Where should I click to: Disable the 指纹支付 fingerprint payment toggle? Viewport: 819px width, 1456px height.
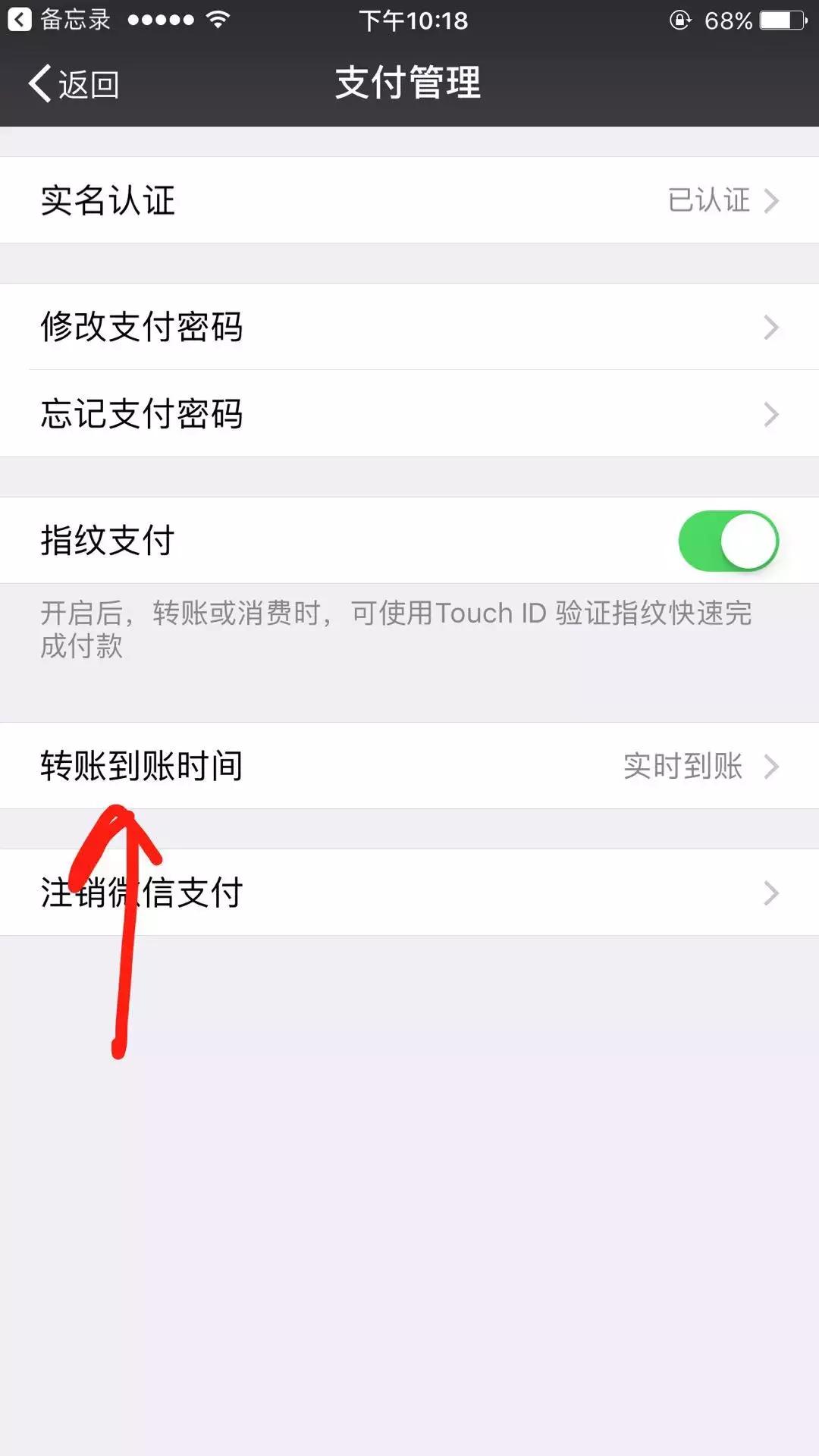pos(726,540)
